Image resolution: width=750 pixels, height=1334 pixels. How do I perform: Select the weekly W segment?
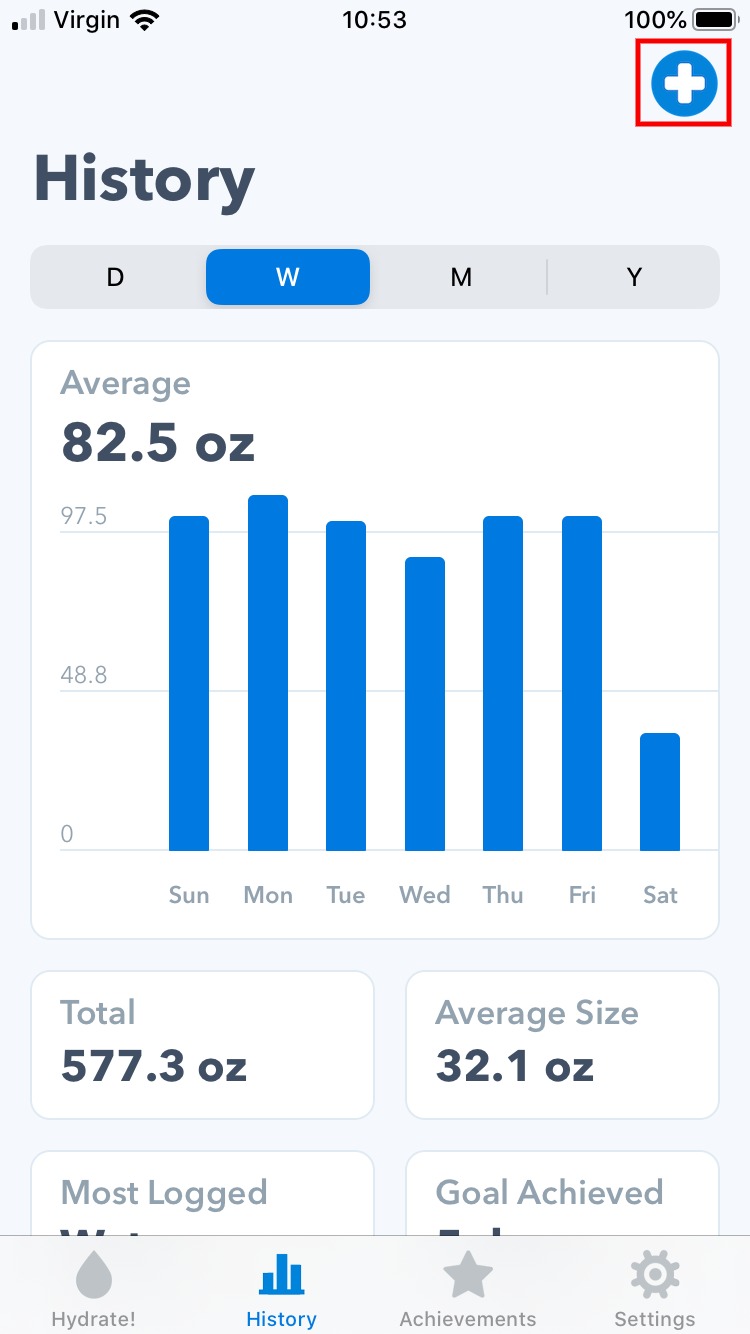tap(288, 277)
